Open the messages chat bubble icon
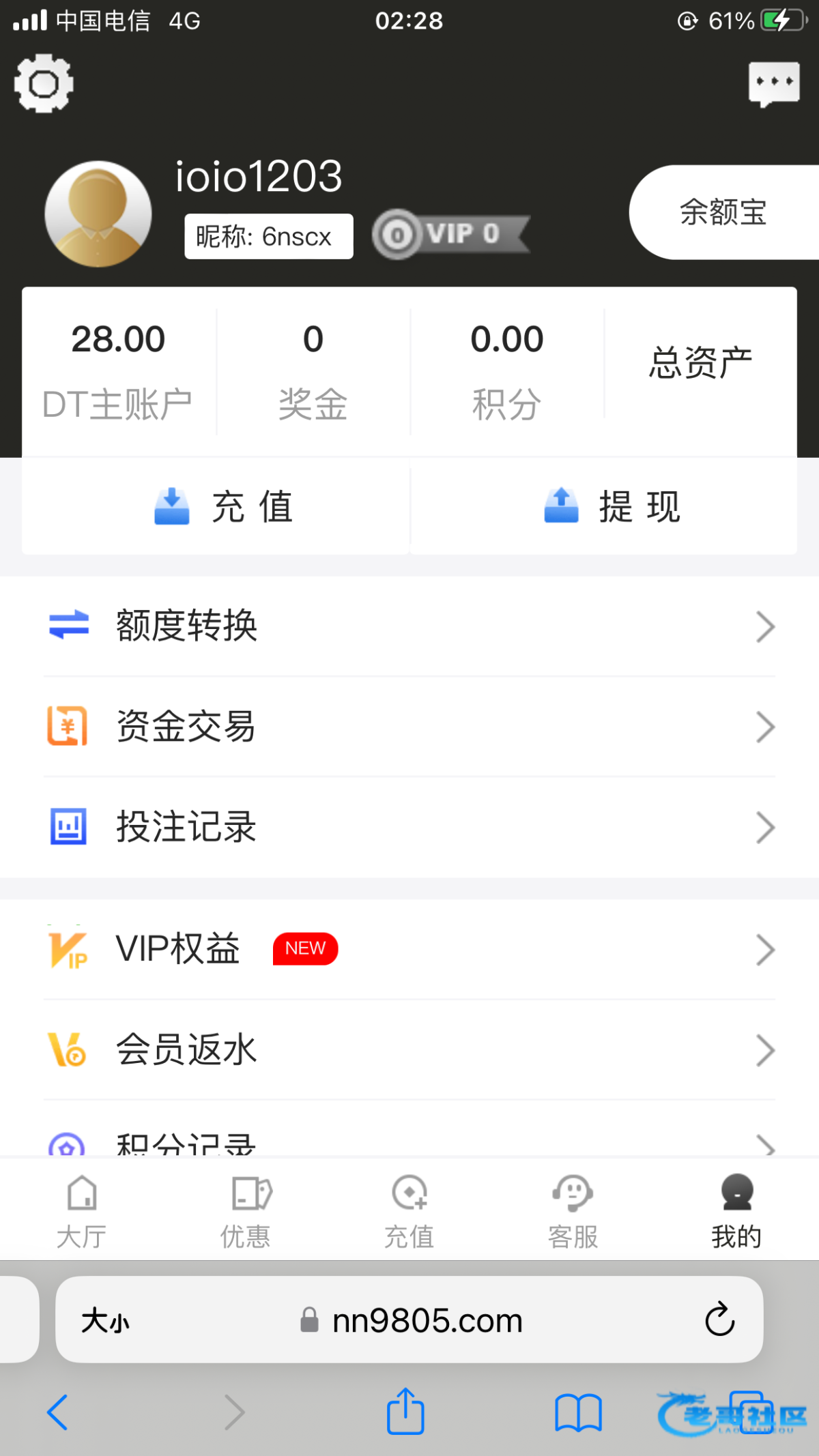Viewport: 819px width, 1456px height. [773, 83]
